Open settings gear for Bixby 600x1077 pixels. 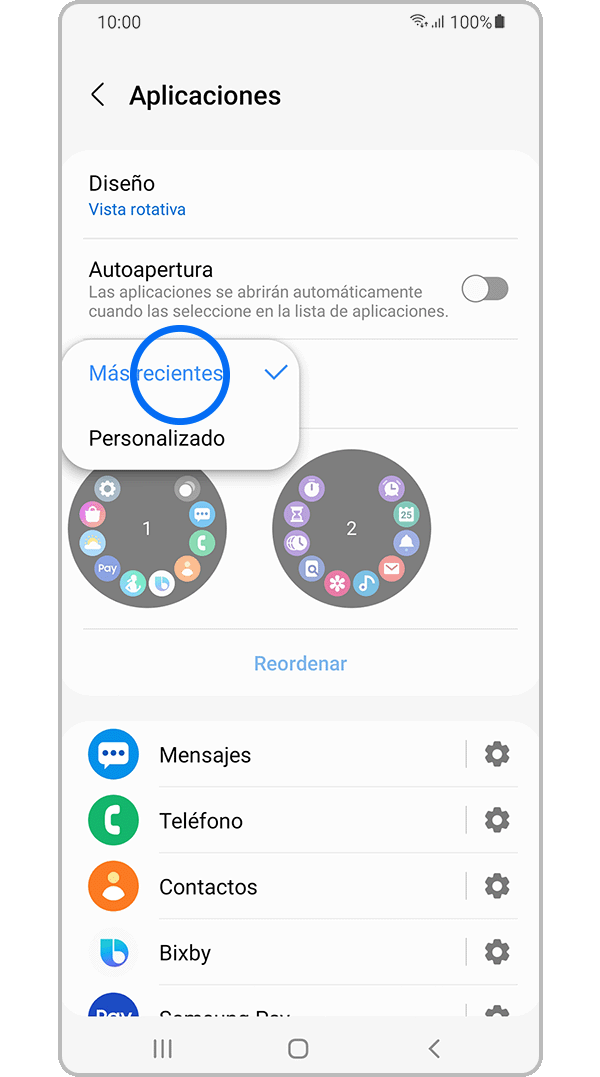(497, 952)
